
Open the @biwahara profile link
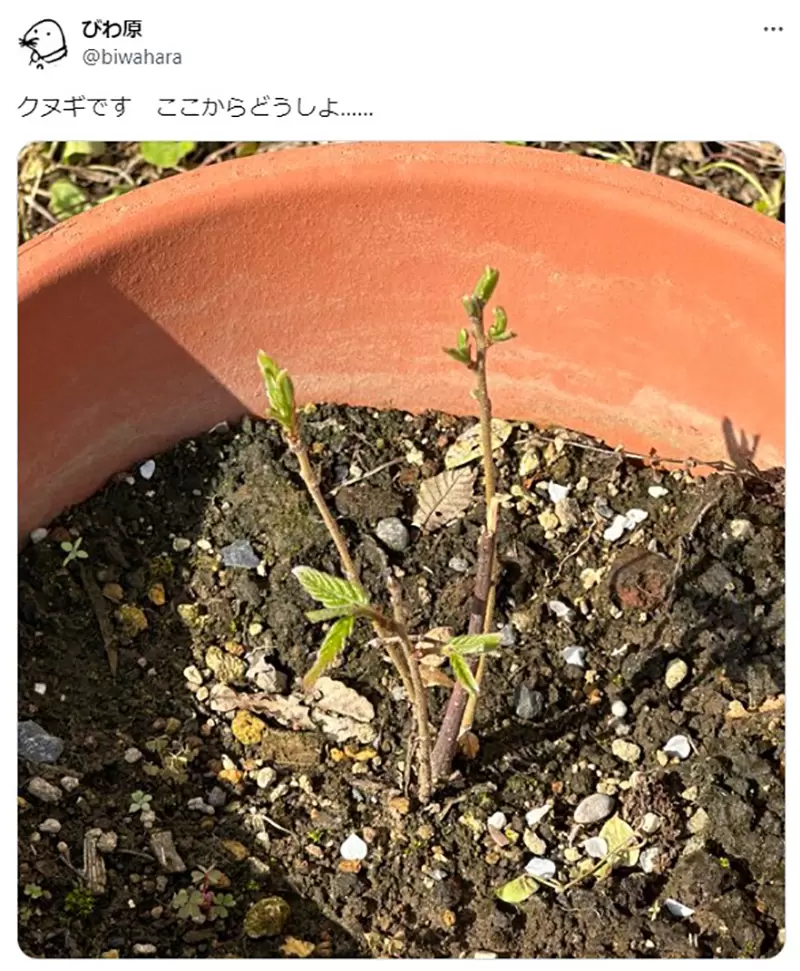tap(132, 57)
